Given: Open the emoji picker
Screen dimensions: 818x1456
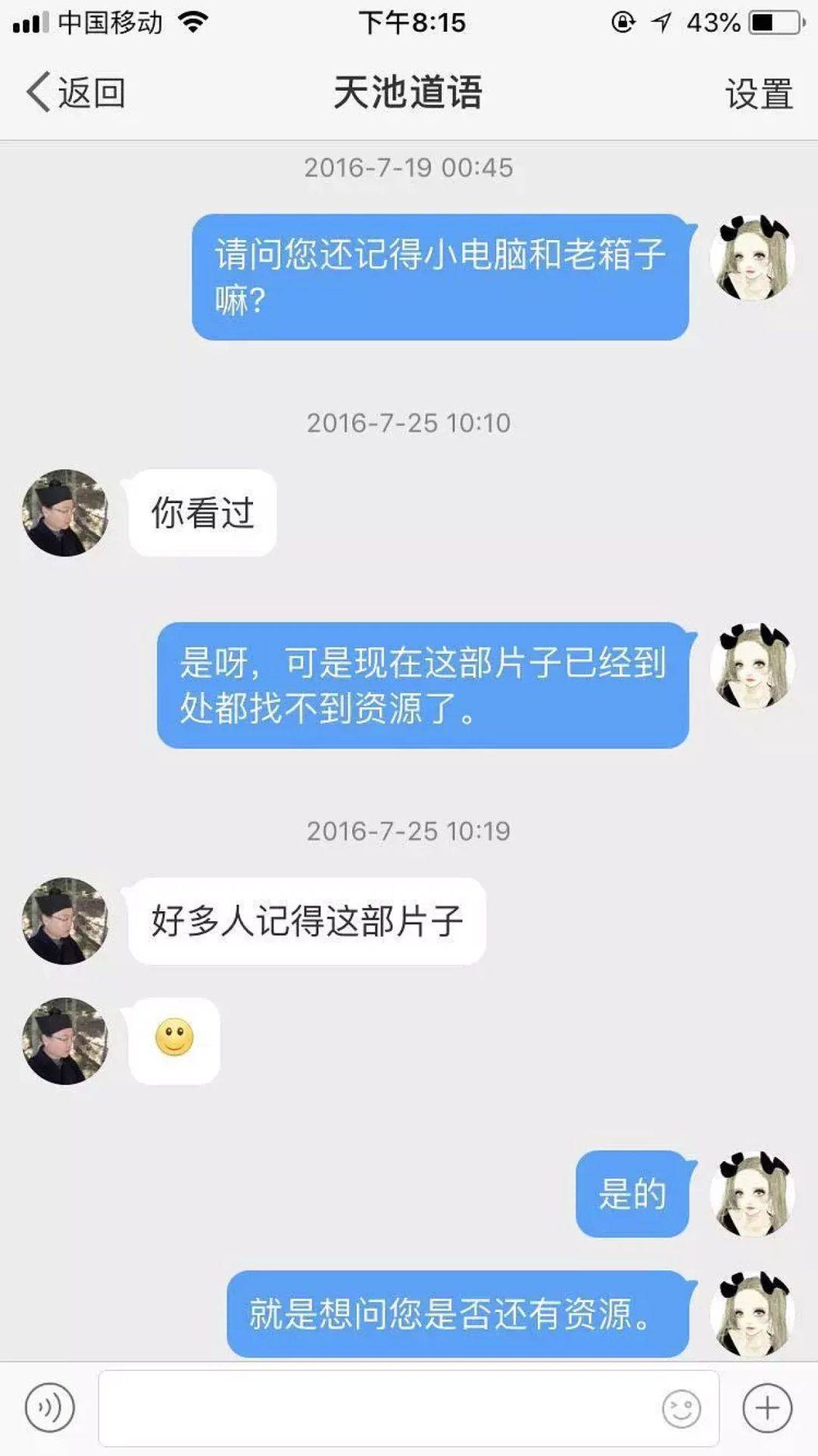Looking at the screenshot, I should point(681,1408).
